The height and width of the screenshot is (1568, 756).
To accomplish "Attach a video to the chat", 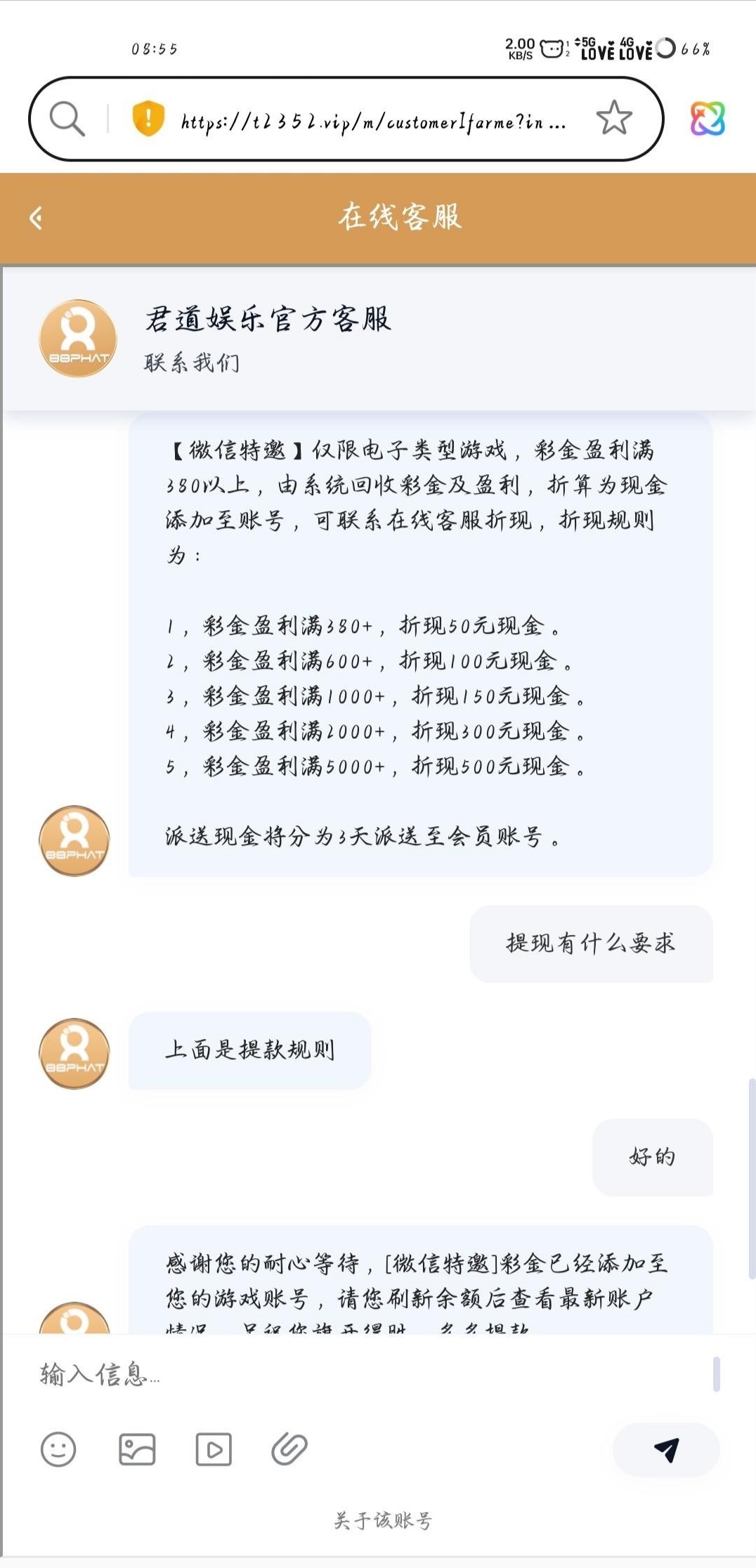I will click(x=214, y=1449).
